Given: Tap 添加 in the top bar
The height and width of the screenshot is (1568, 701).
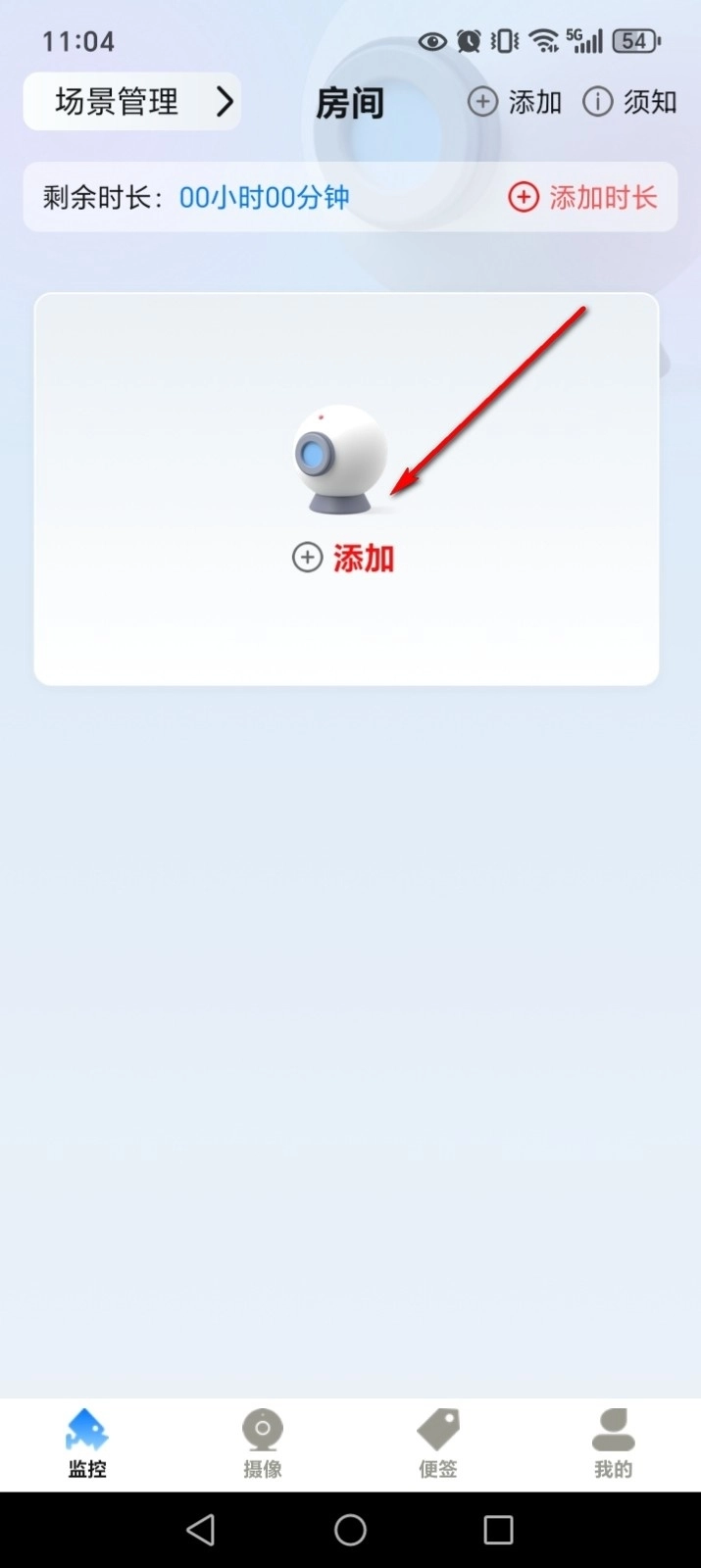Looking at the screenshot, I should click(x=515, y=102).
